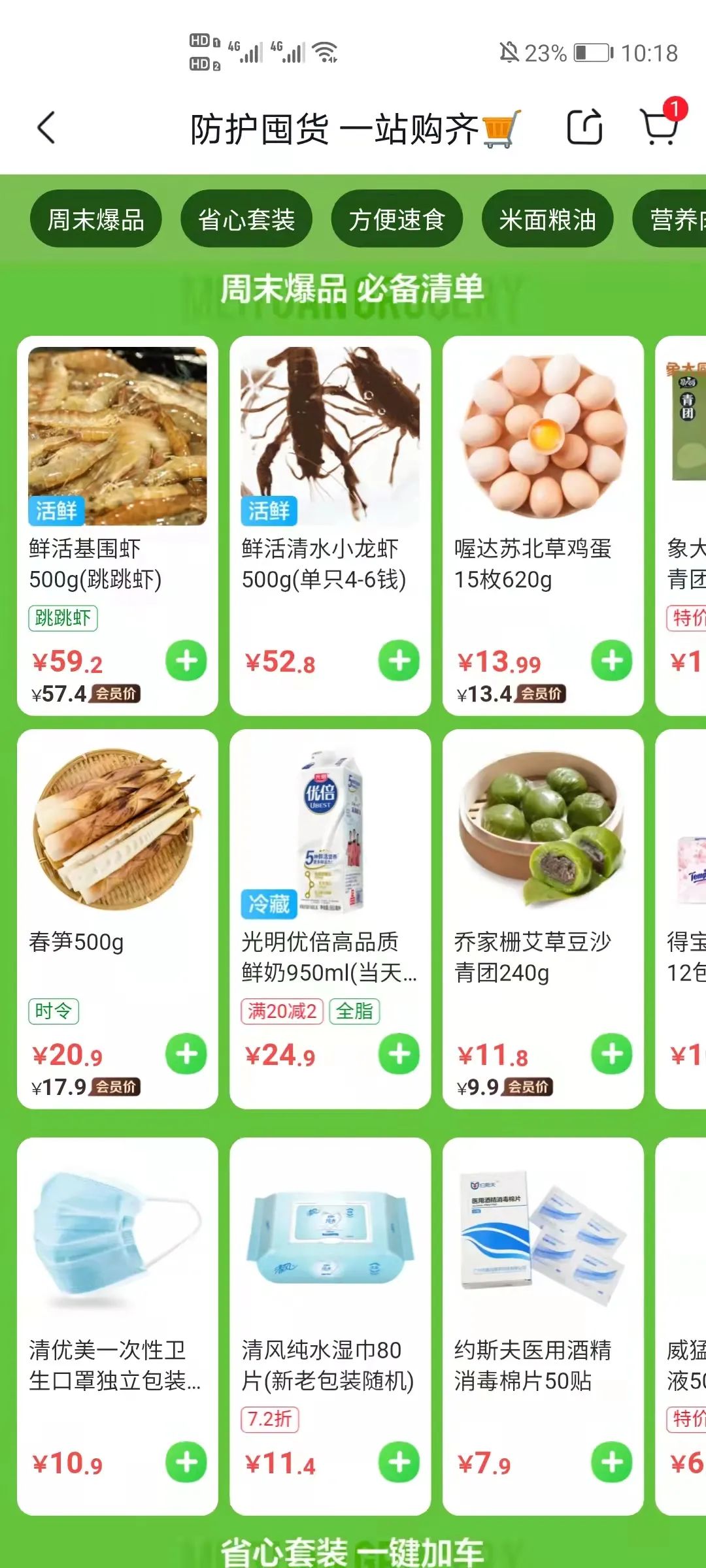The image size is (706, 1568).
Task: Add 鲜活基围虾 500g to cart
Action: 186,661
